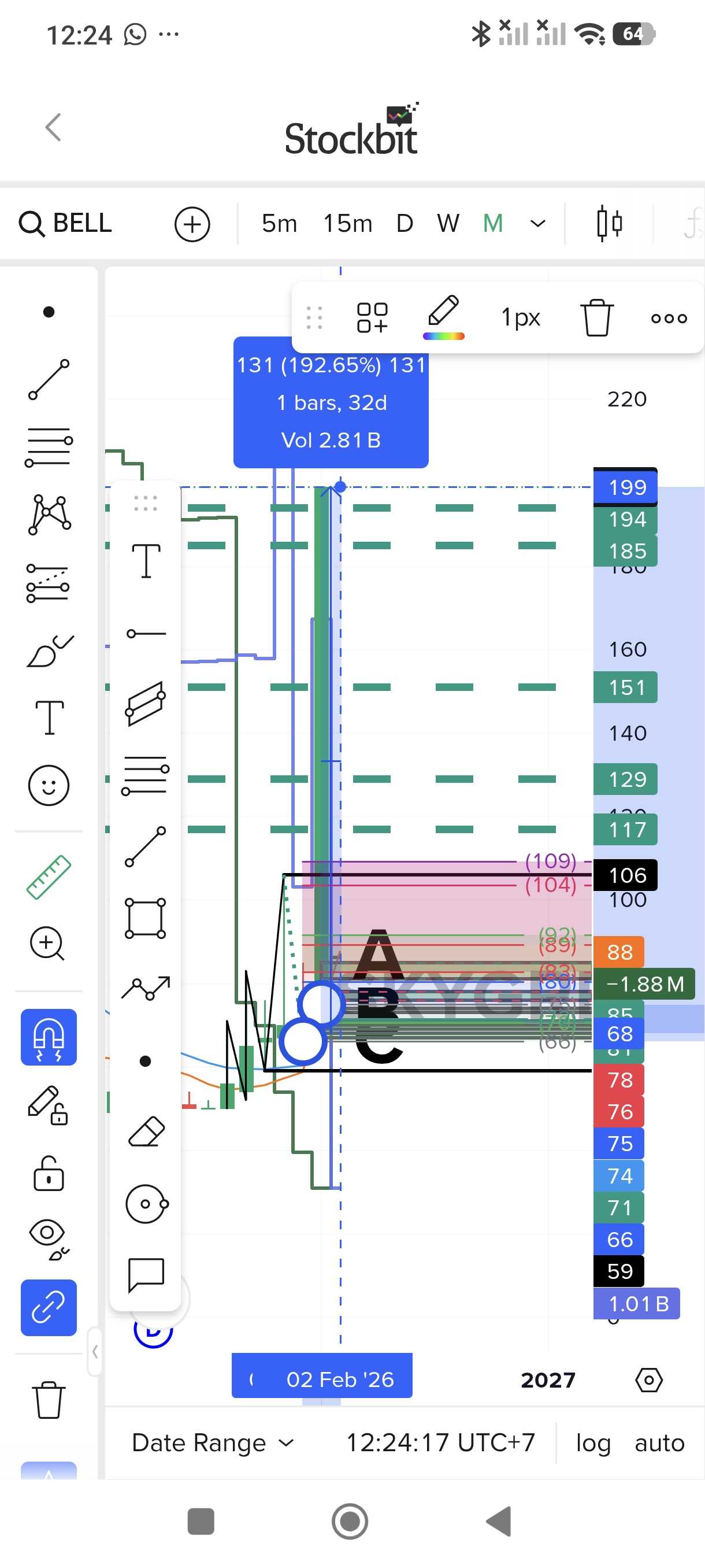Select the ruler measure tool
This screenshot has width=705, height=1568.
tap(49, 877)
